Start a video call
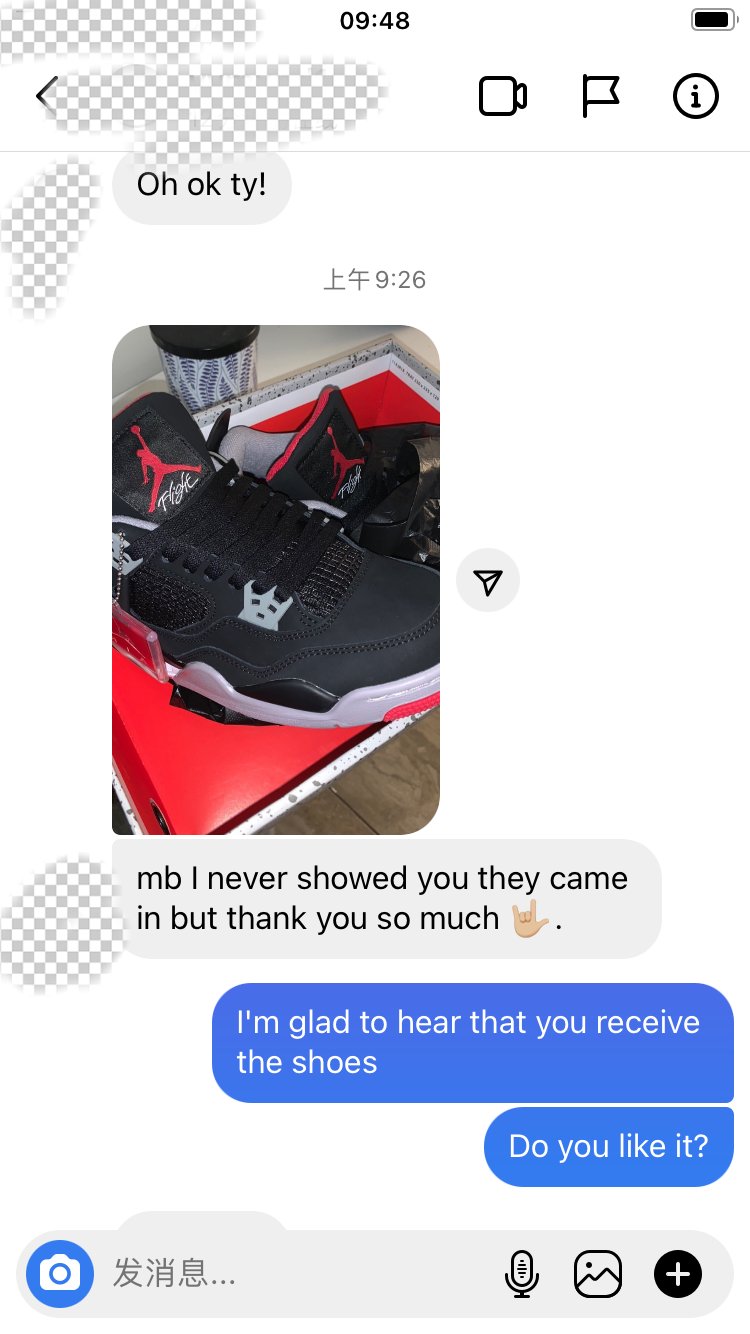This screenshot has height=1334, width=750. point(503,96)
